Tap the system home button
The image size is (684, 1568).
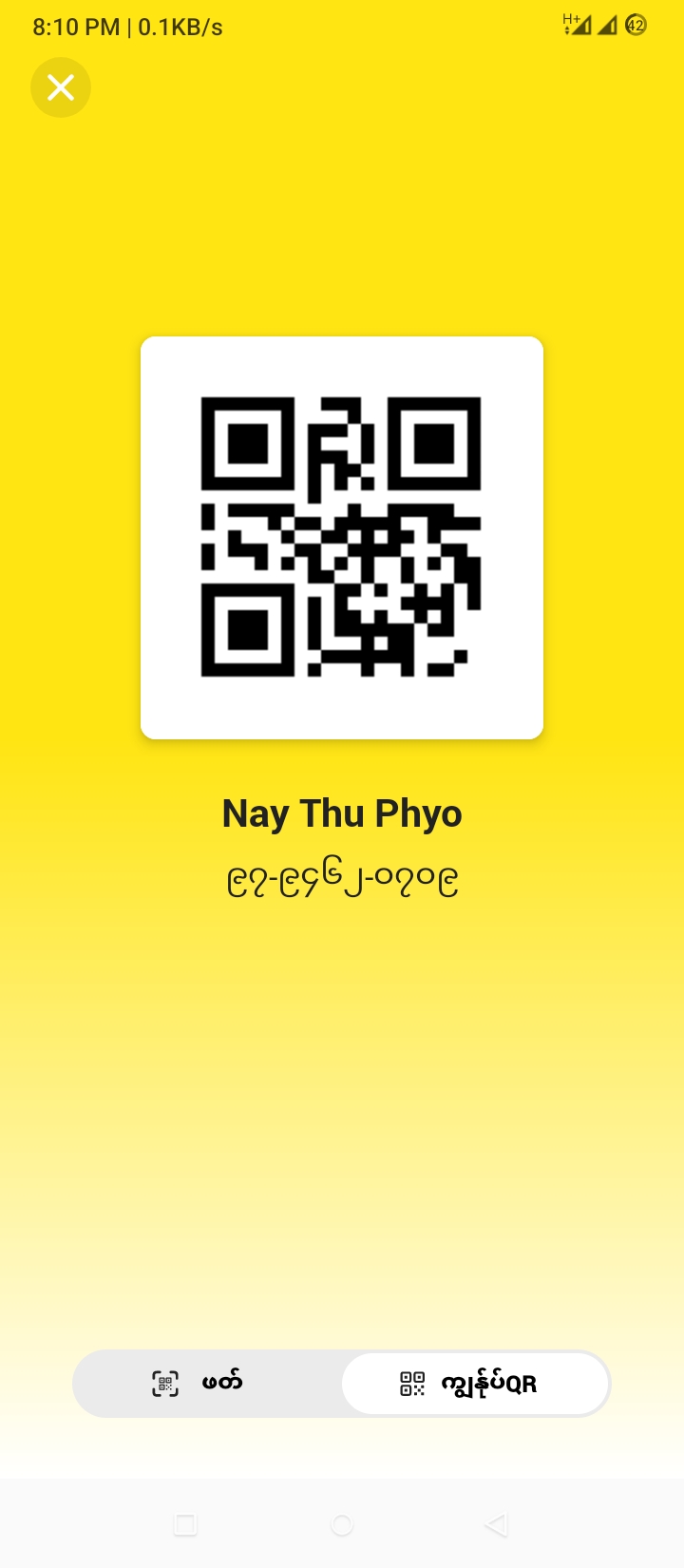[342, 1524]
